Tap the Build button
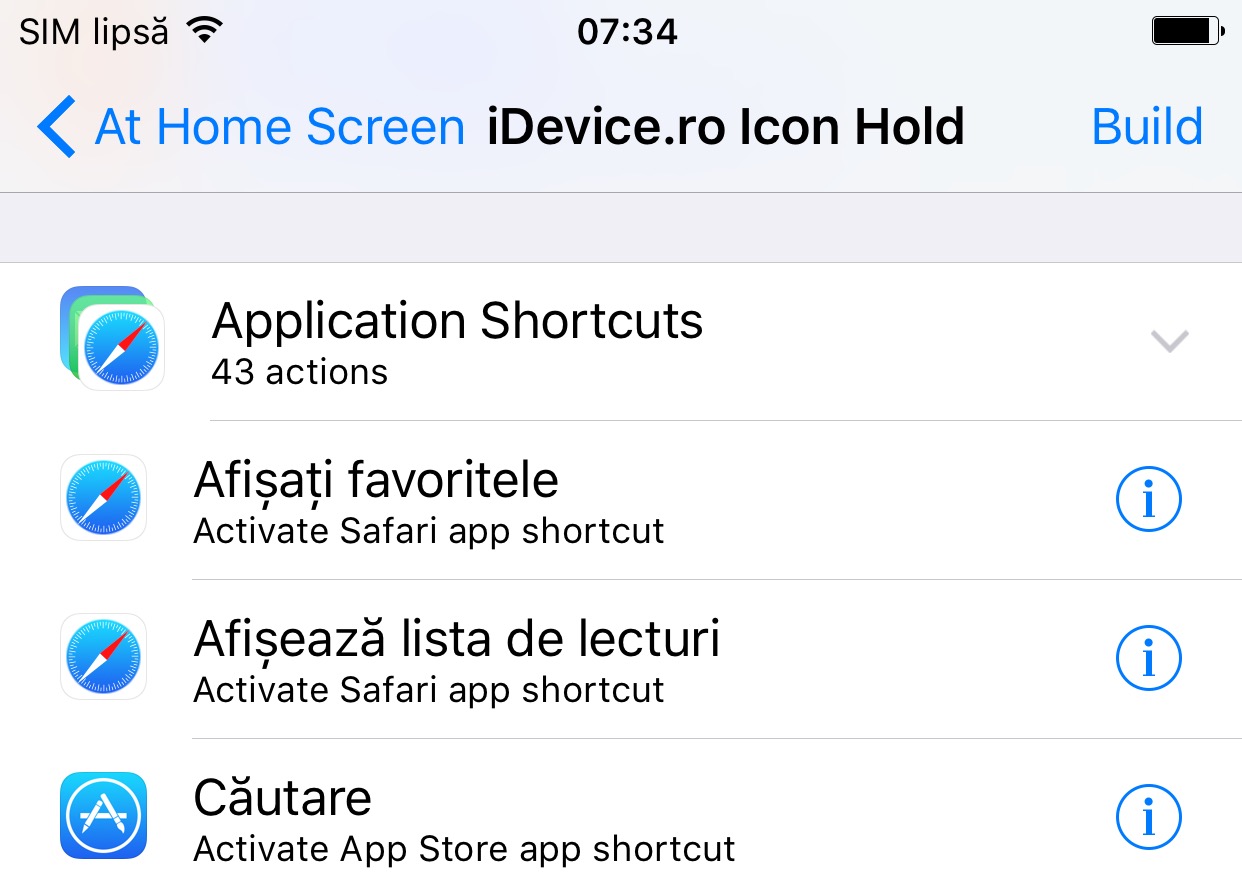 coord(1146,128)
